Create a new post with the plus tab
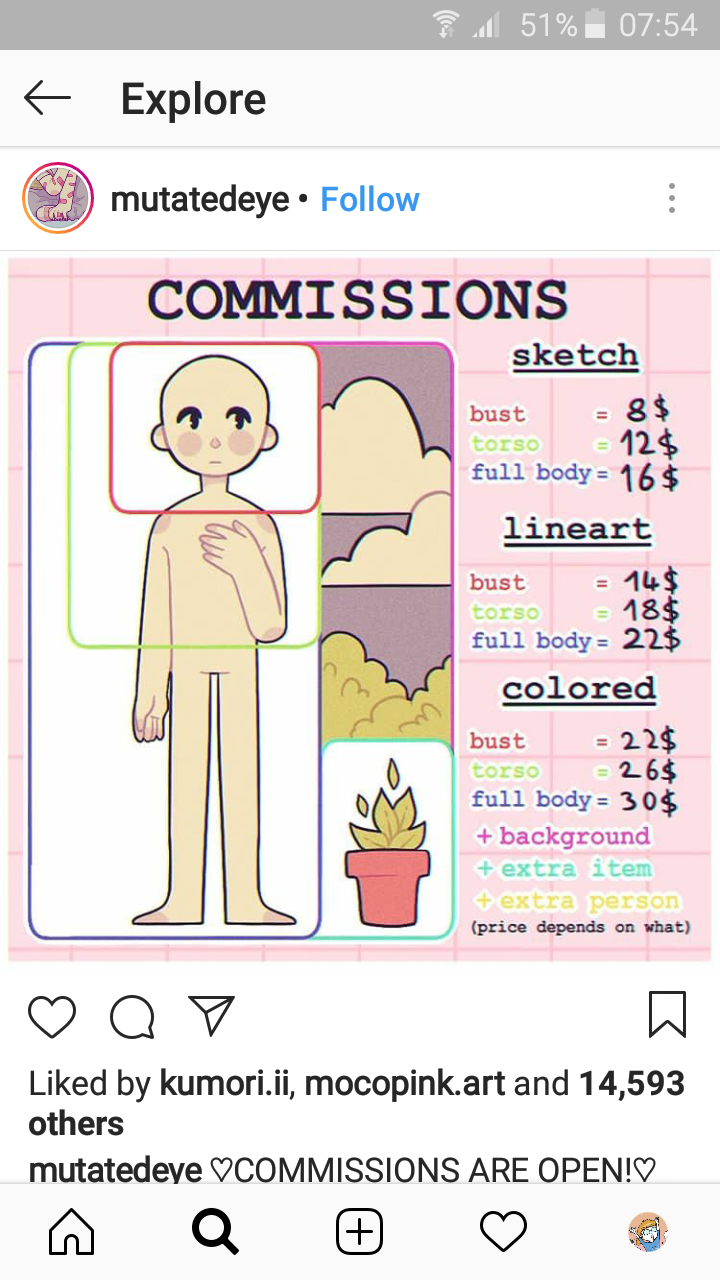The image size is (720, 1280). coord(359,1232)
